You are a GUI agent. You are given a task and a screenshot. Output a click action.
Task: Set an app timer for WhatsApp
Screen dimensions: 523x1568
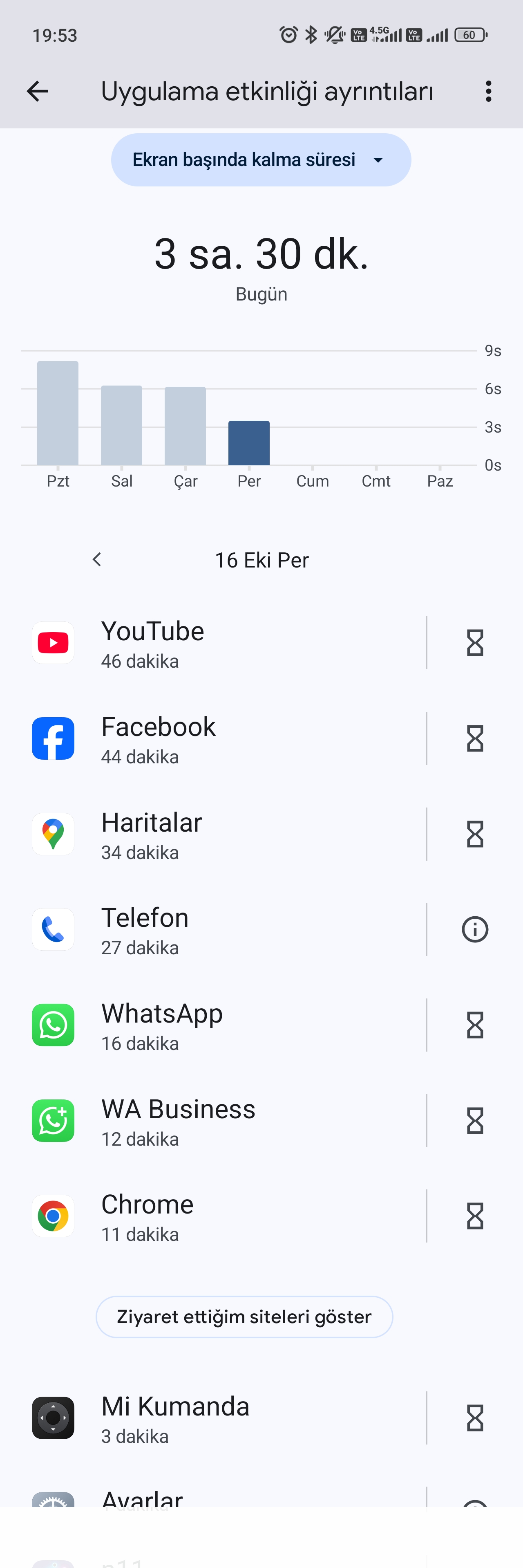475,1026
